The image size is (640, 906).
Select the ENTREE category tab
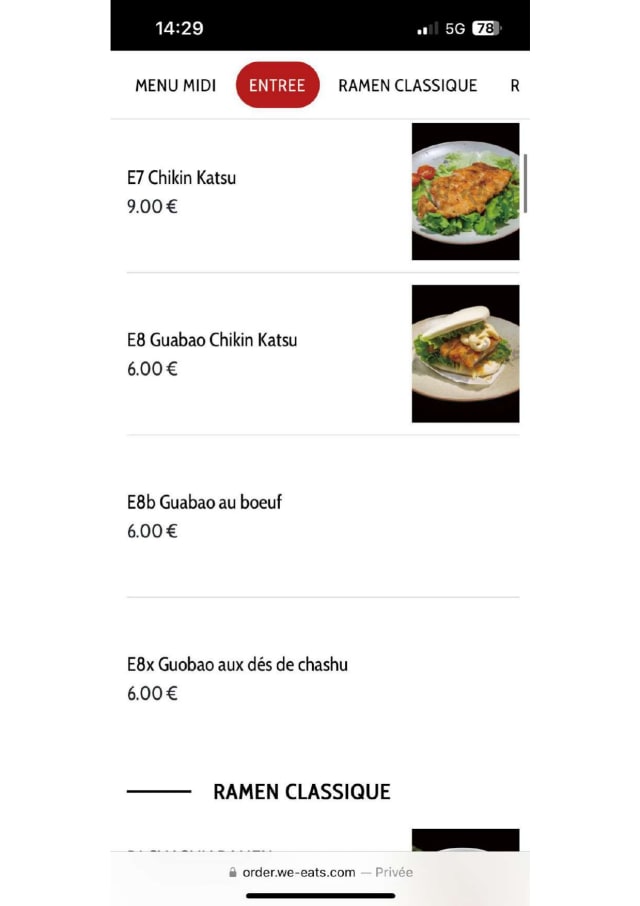(277, 86)
